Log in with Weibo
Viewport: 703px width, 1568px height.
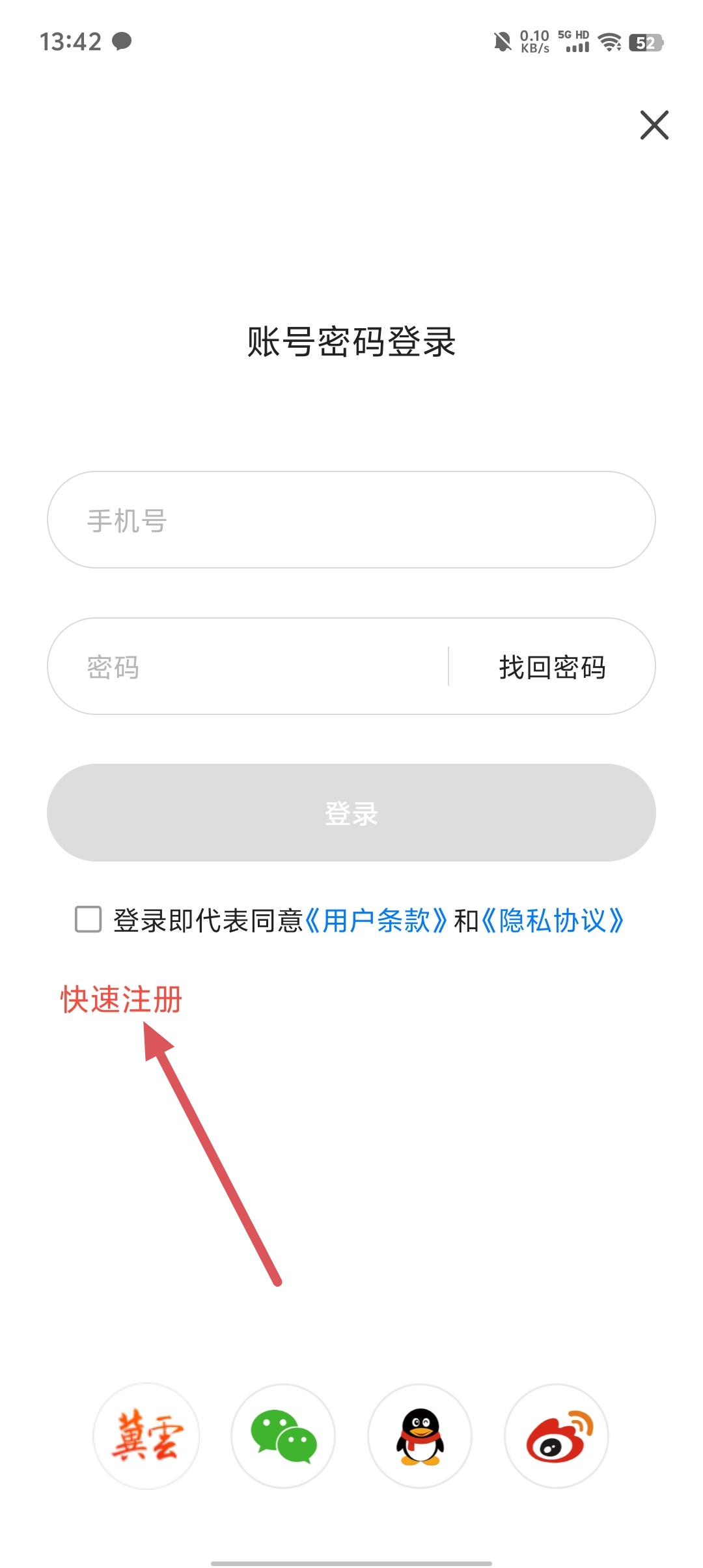[x=557, y=1436]
